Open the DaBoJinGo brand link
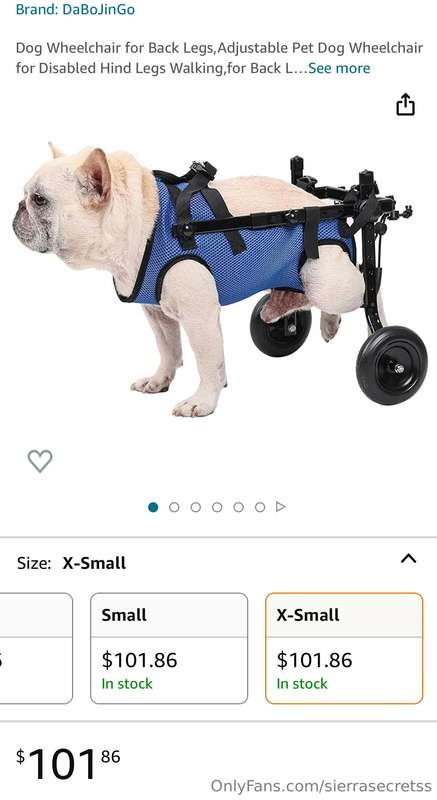Screen dimensions: 437x800 click(75, 9)
